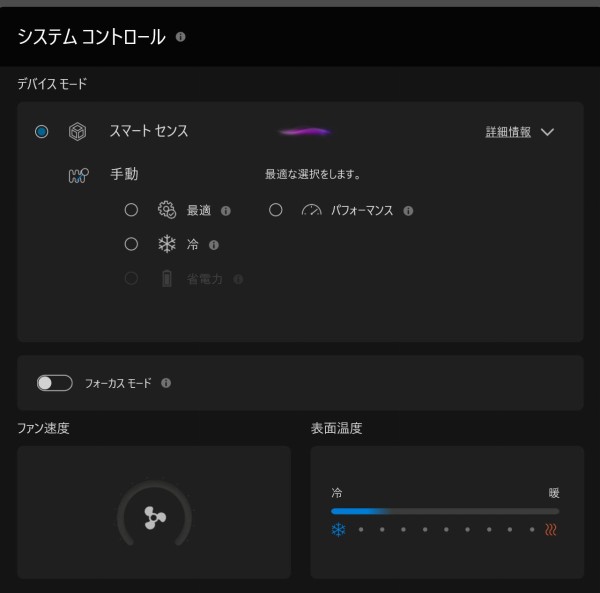Select the スマート センス device mode
The image size is (600, 593).
(41, 131)
